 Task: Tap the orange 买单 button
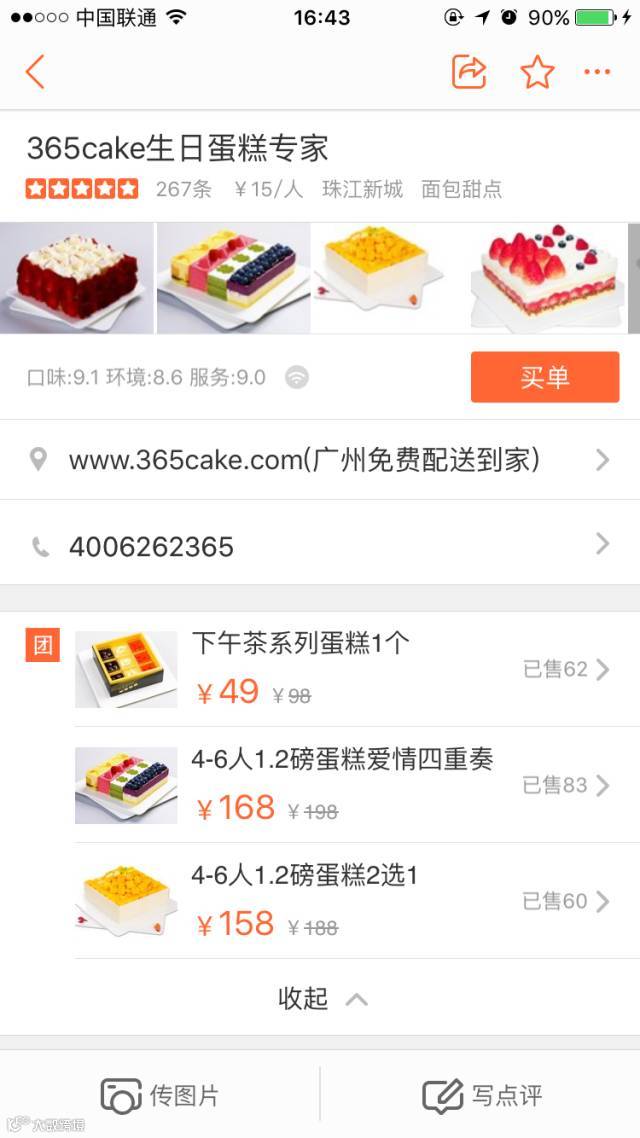tap(545, 377)
